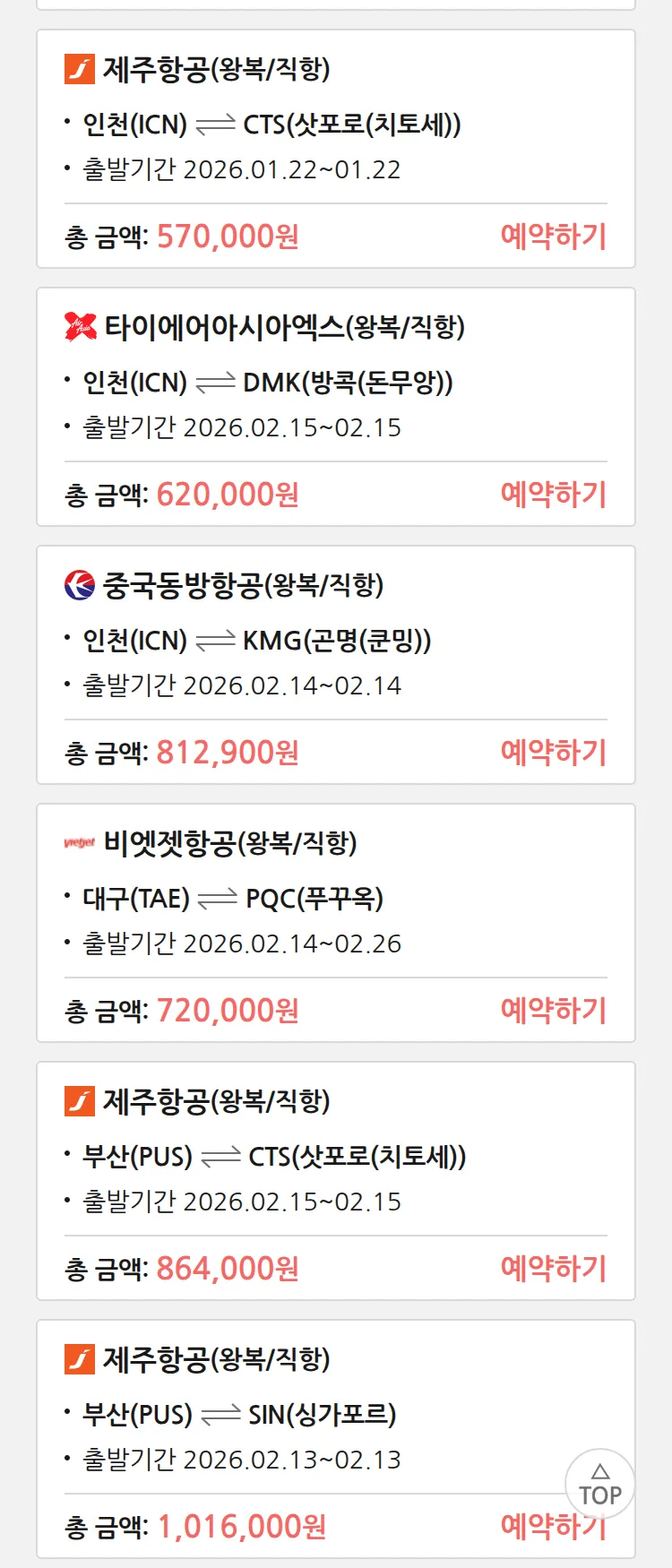This screenshot has width=672, height=1568.
Task: Reserve the China Eastern flight to KMG
Action: tap(553, 753)
